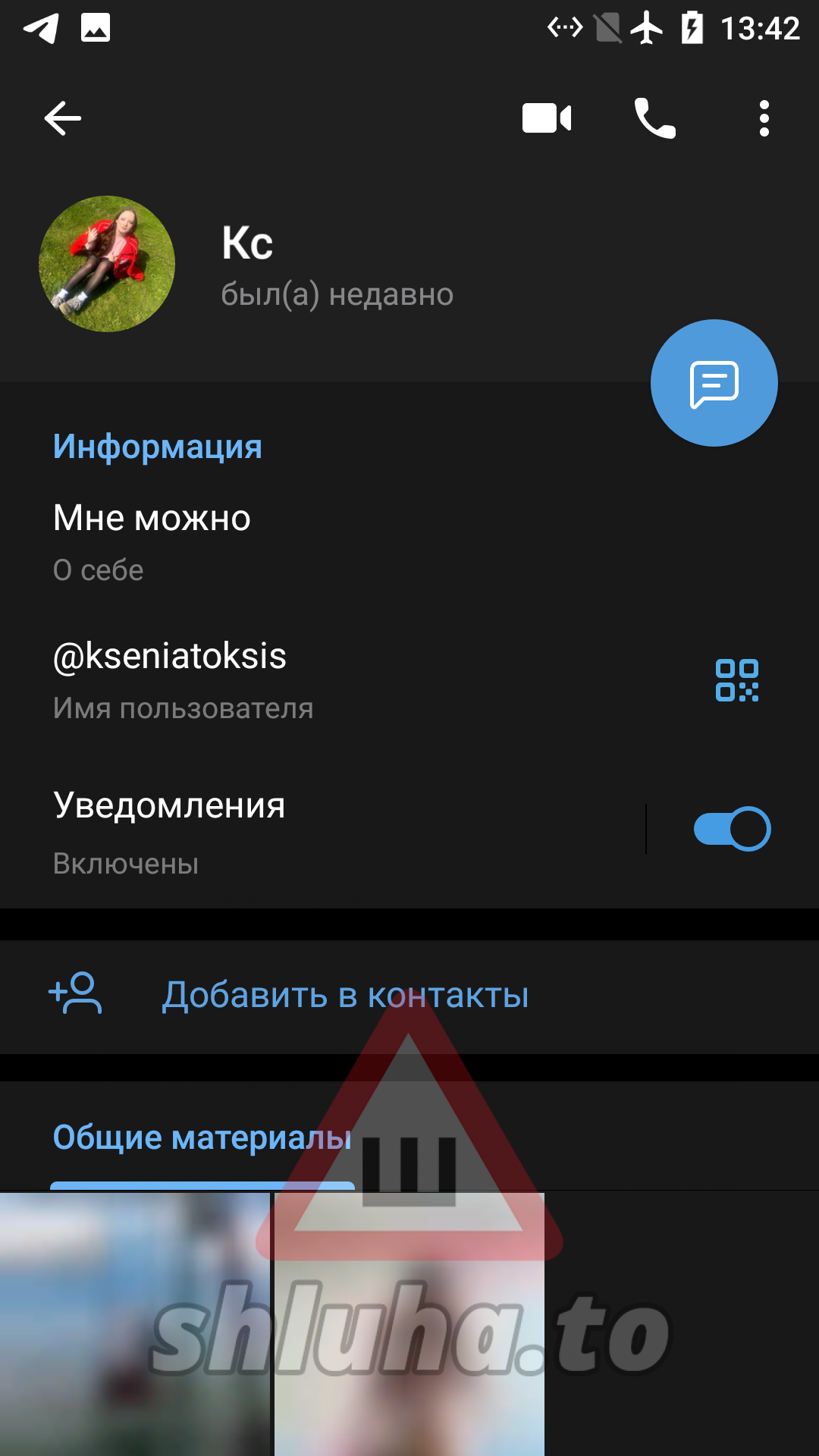Tap the Мне можно bio row
Viewport: 819px width, 1456px height.
point(303,540)
